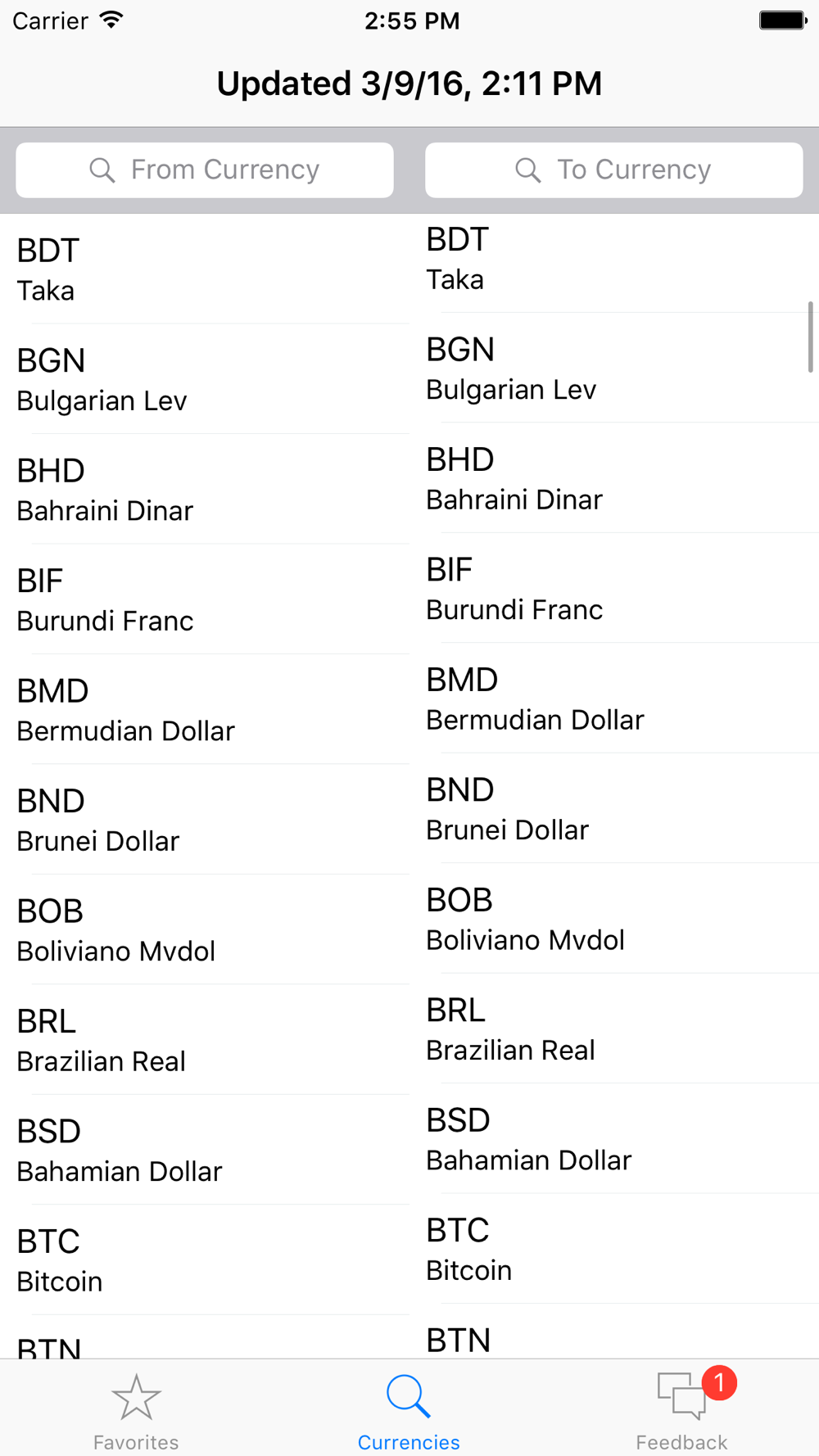The width and height of the screenshot is (819, 1456).
Task: Tap the From Currency search field
Action: click(x=205, y=170)
